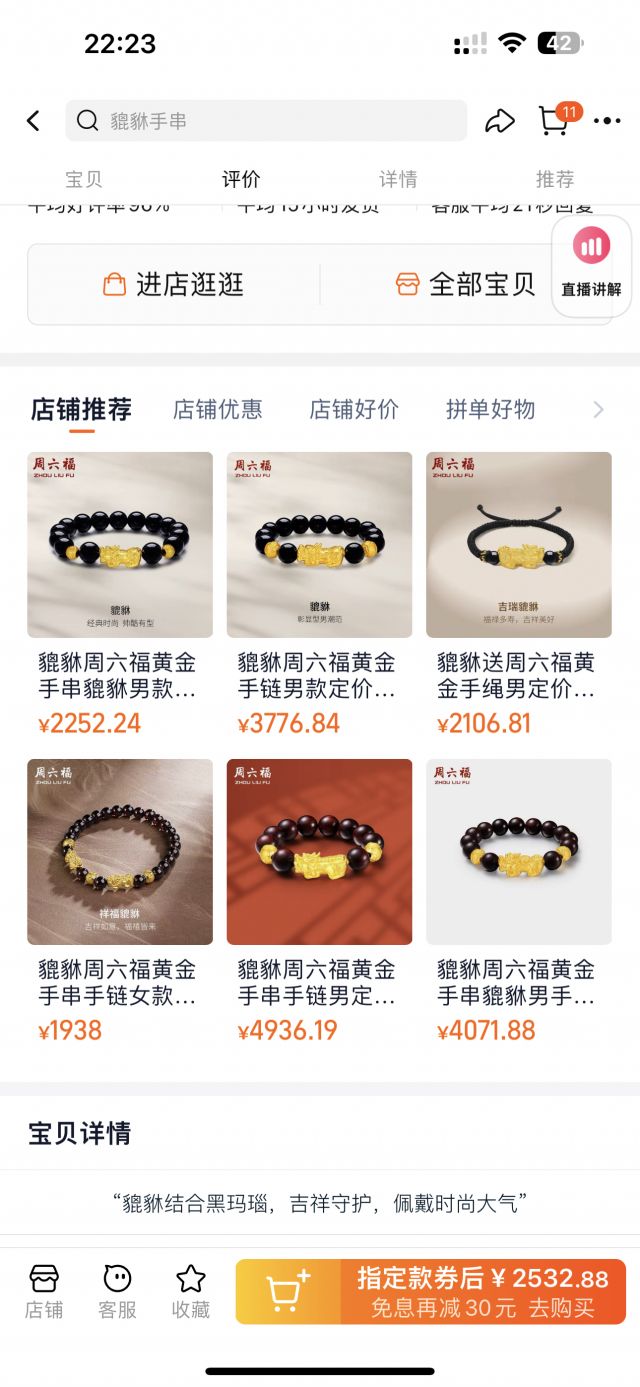Go back using the arrow icon

click(33, 121)
